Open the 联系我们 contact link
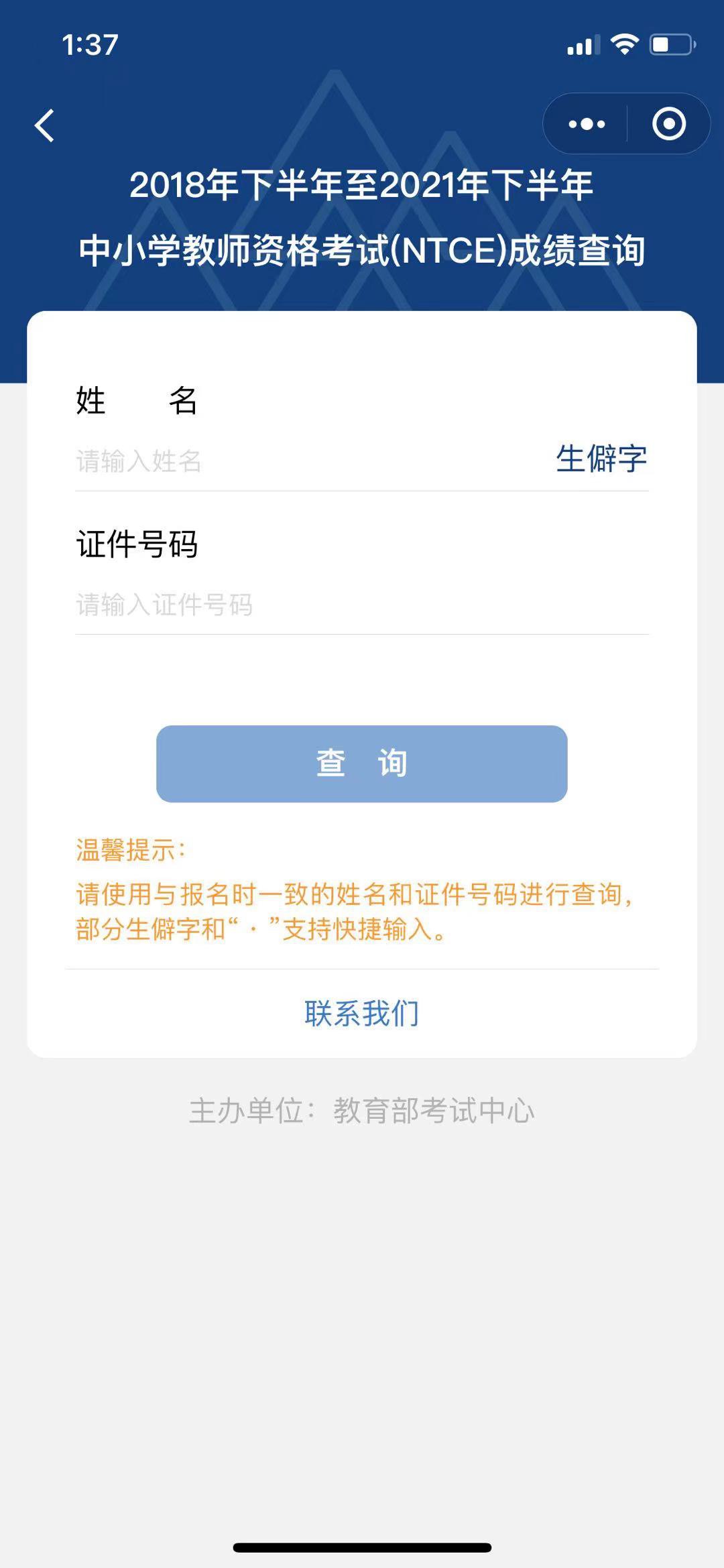 pos(362,1013)
